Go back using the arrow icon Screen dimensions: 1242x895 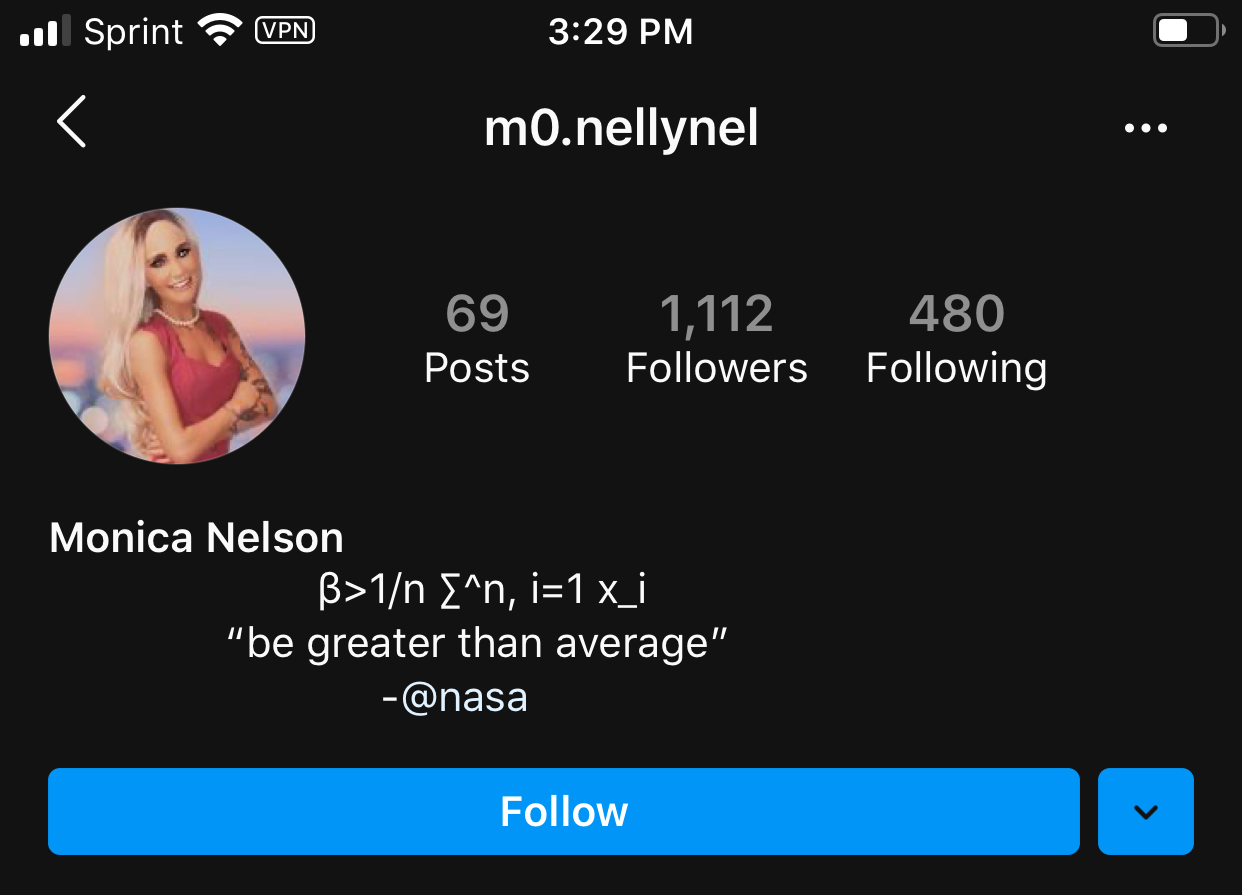pyautogui.click(x=72, y=123)
